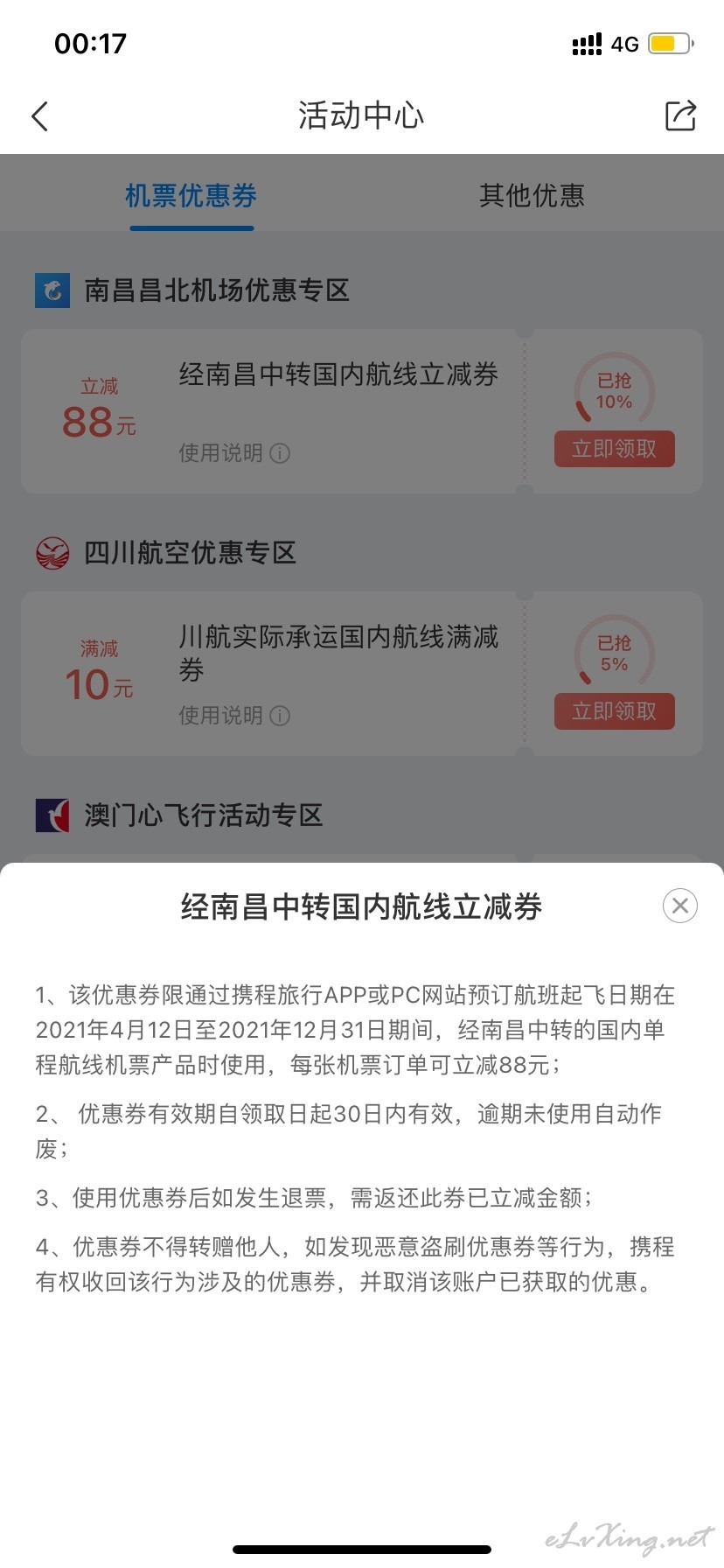Claim the 川航 10元 coupon

click(615, 711)
